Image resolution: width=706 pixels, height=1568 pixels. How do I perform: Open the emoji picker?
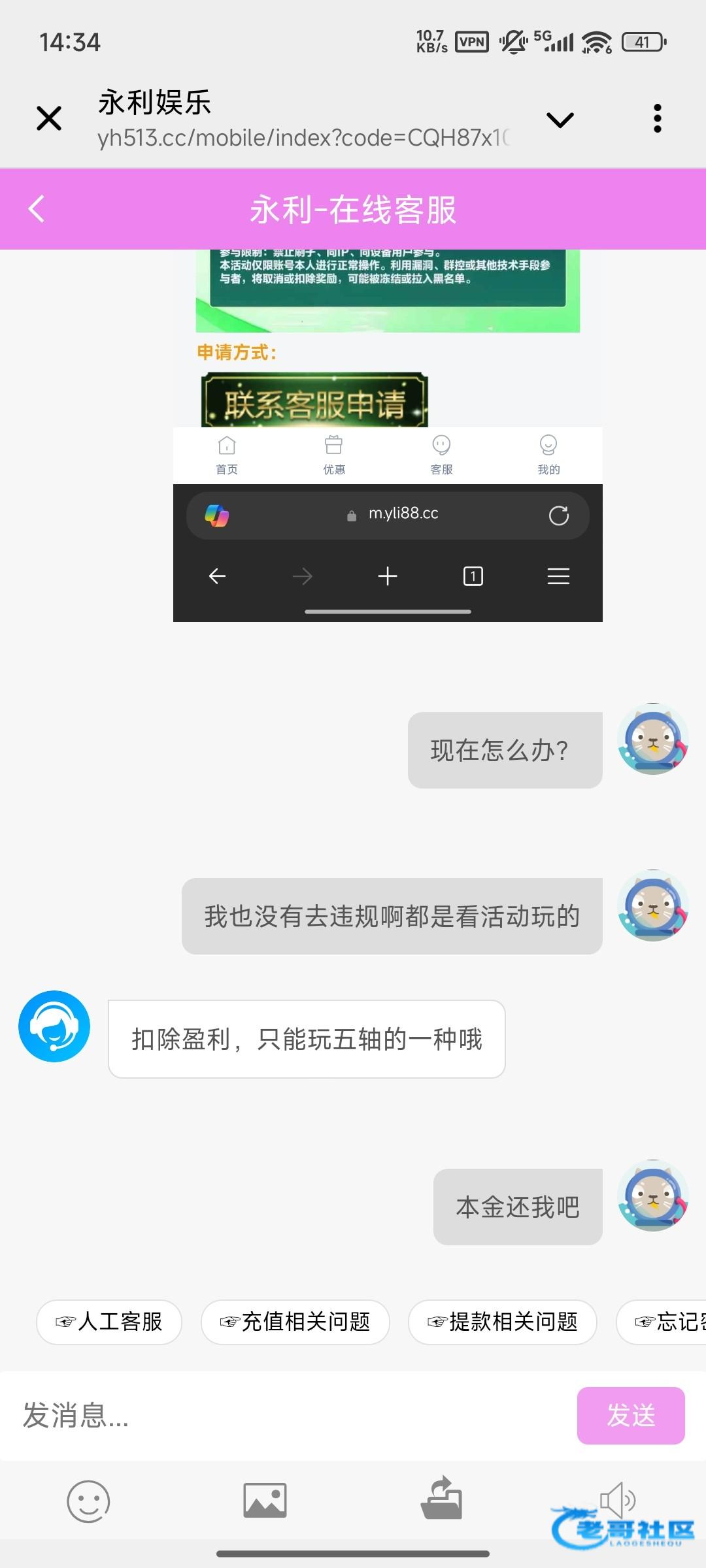point(88,1501)
